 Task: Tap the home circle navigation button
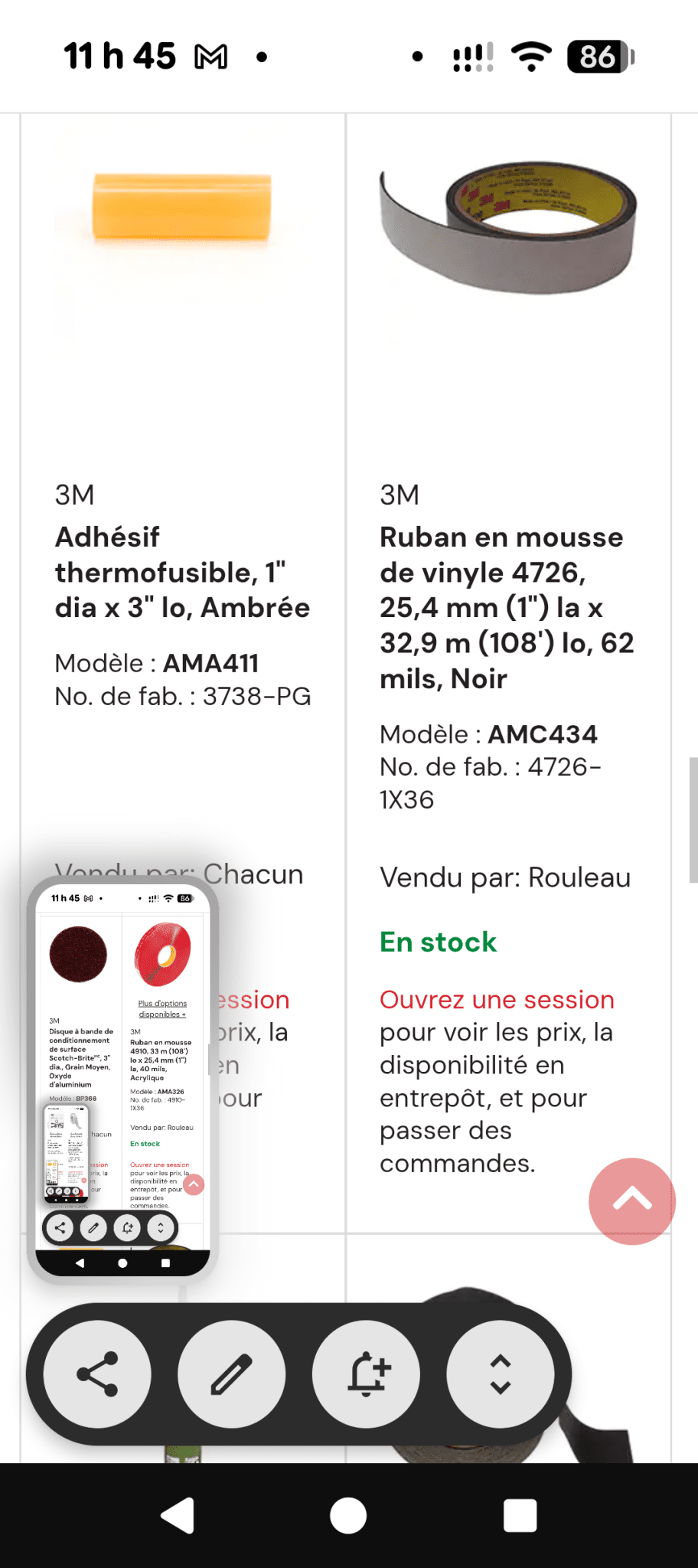point(348,1515)
